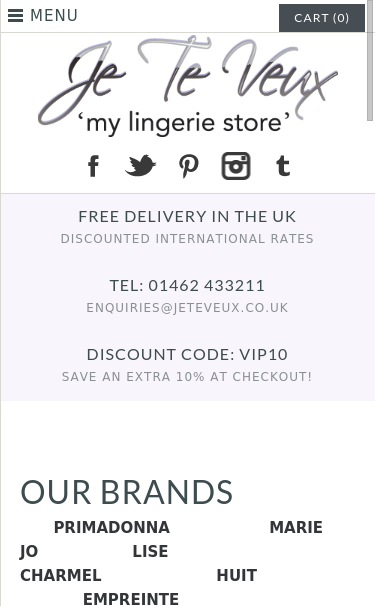This screenshot has height=606, width=375.
Task: Open the Tumblr blog
Action: pos(283,166)
